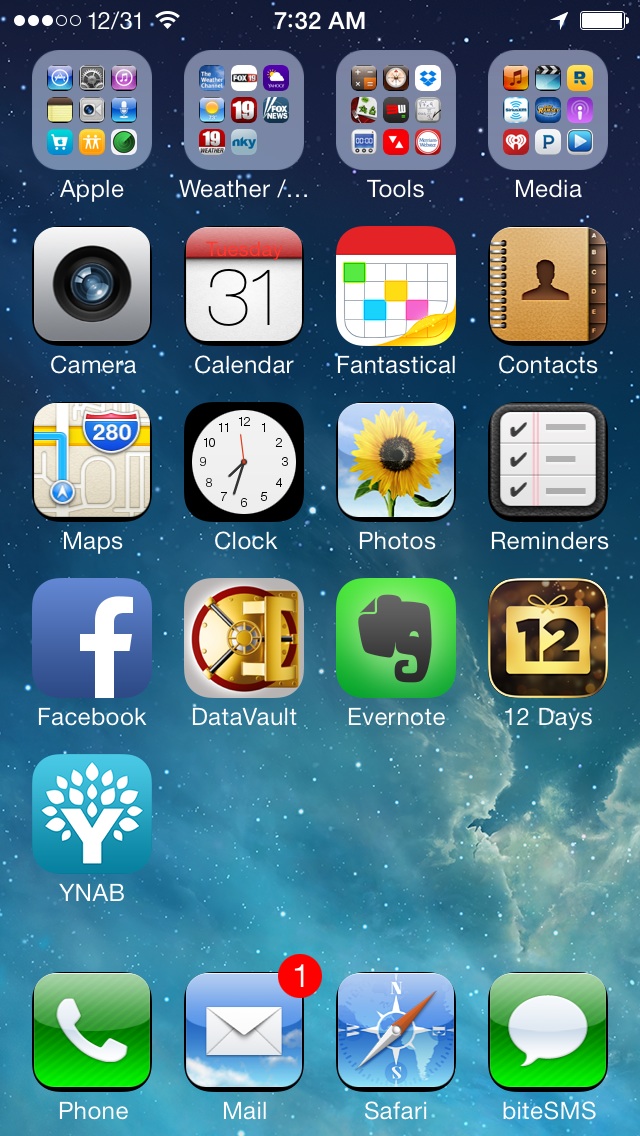
Task: Launch biteSMS from the dock
Action: point(548,1032)
